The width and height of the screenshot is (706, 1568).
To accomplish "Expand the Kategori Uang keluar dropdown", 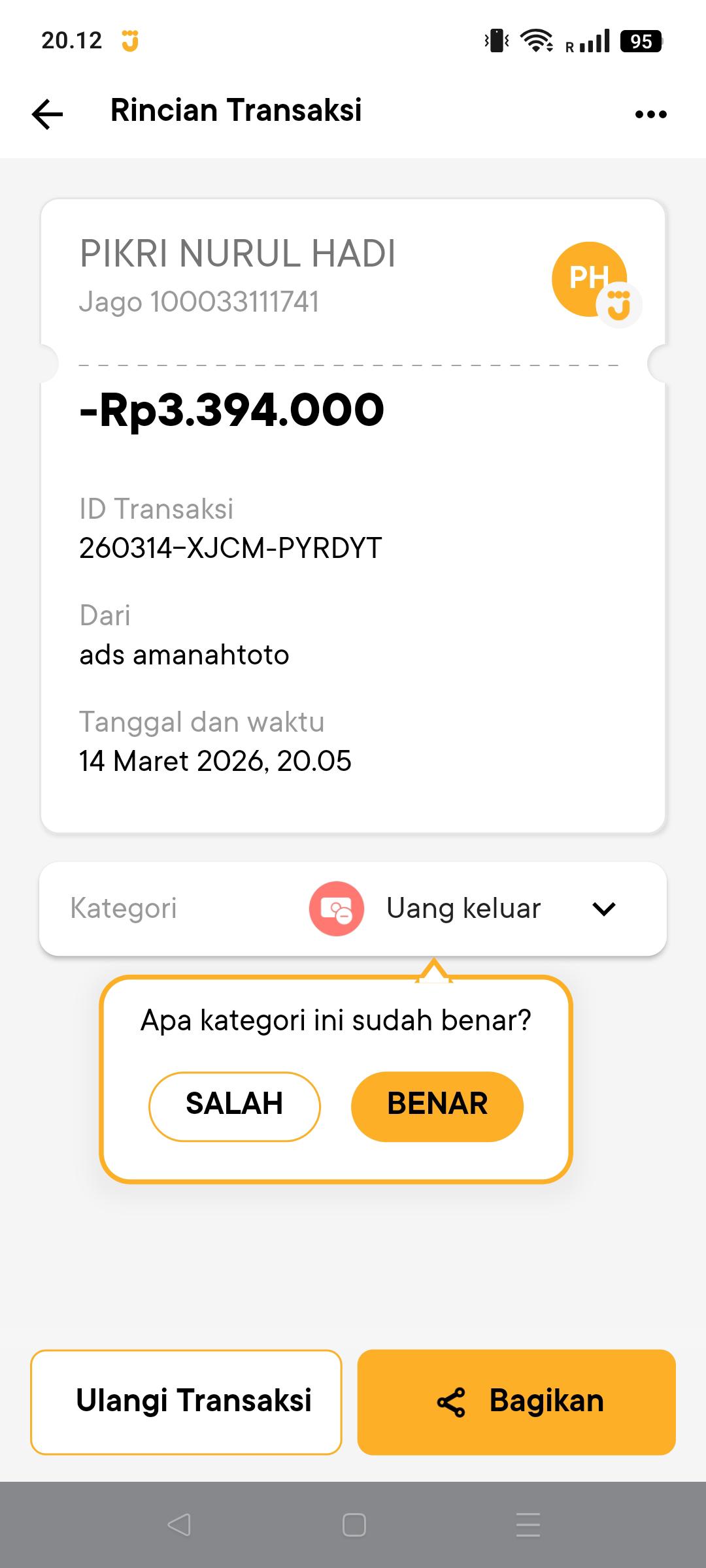I will pyautogui.click(x=603, y=909).
